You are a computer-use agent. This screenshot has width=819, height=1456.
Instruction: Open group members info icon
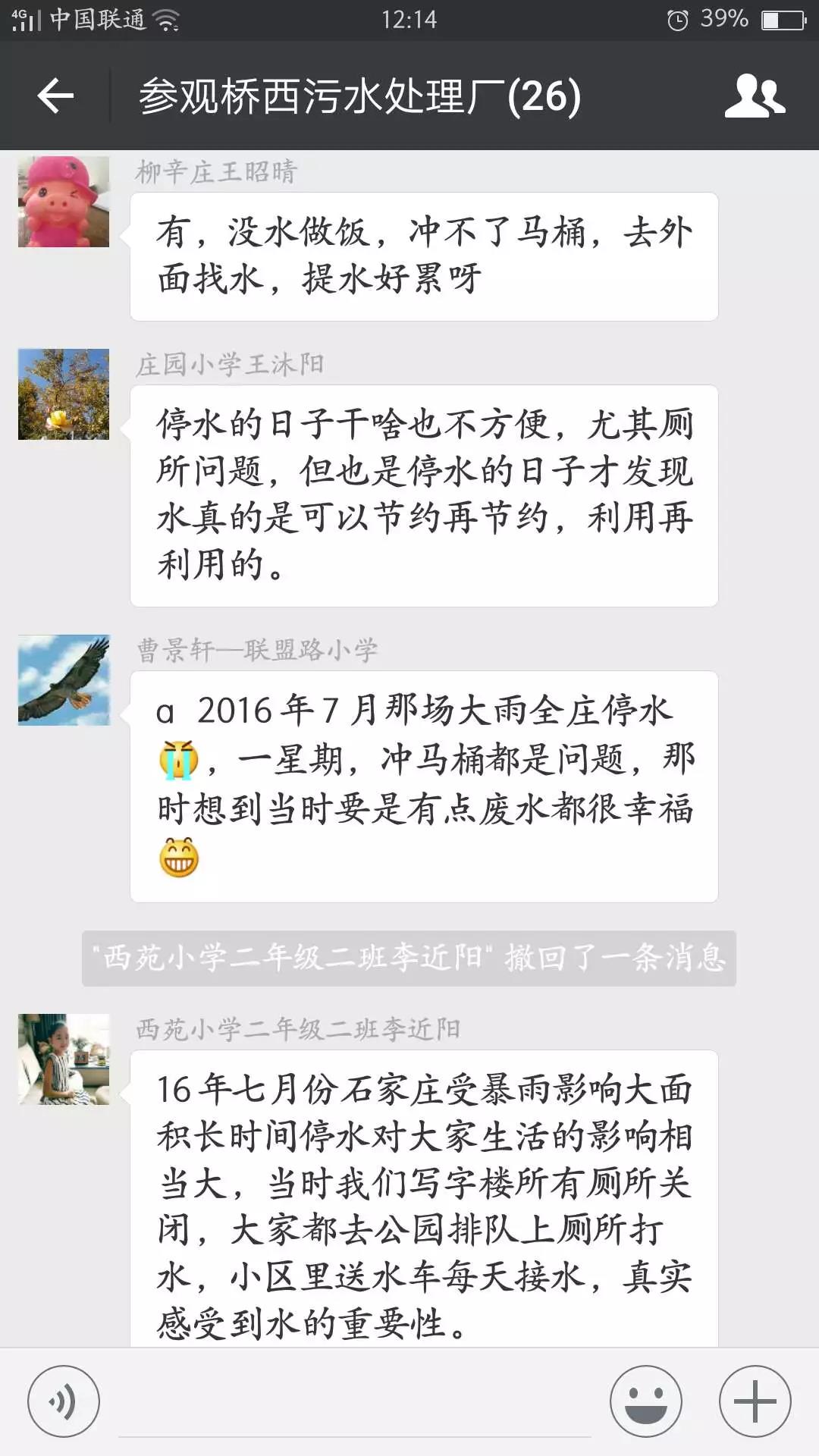pos(755,96)
